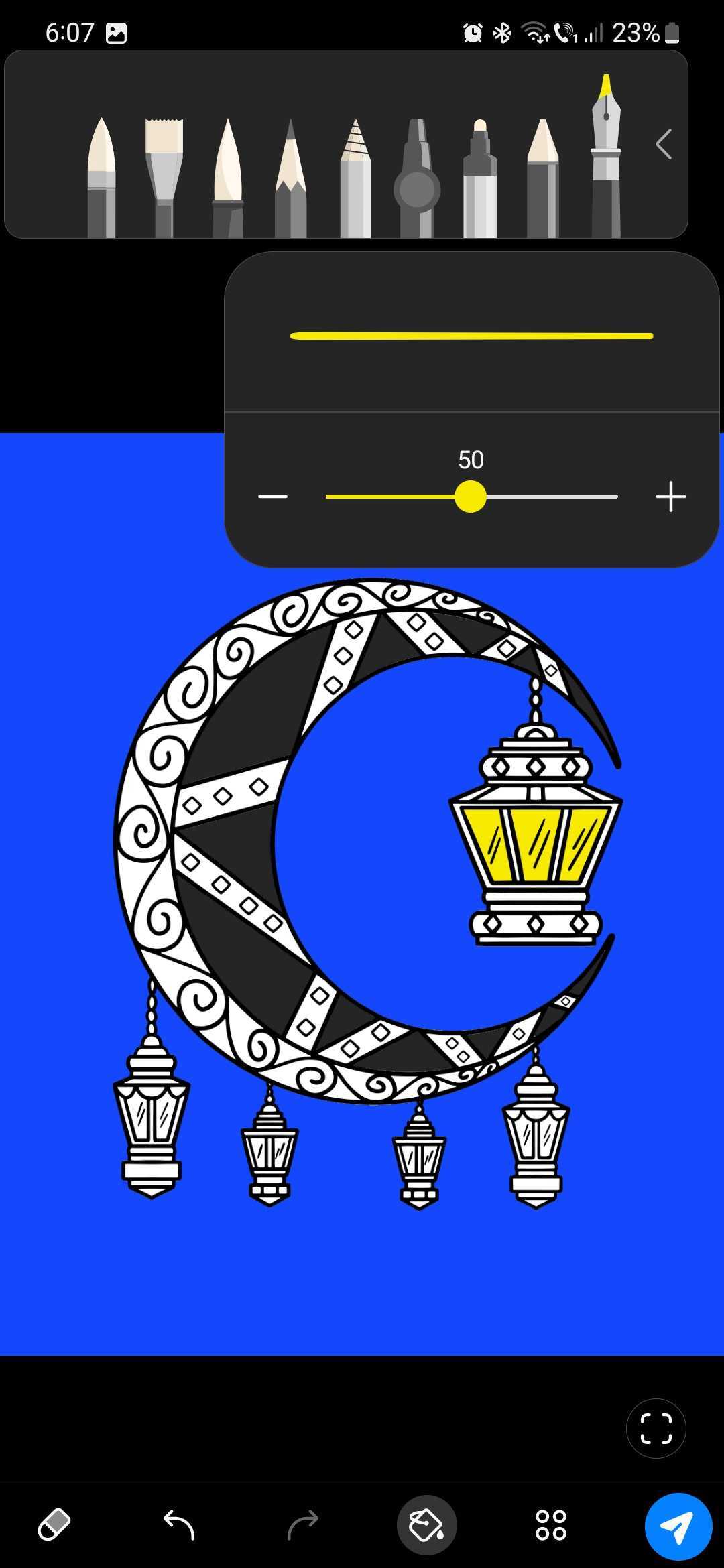Collapse the brush panel with the arrow
724x1568 pixels.
click(664, 144)
